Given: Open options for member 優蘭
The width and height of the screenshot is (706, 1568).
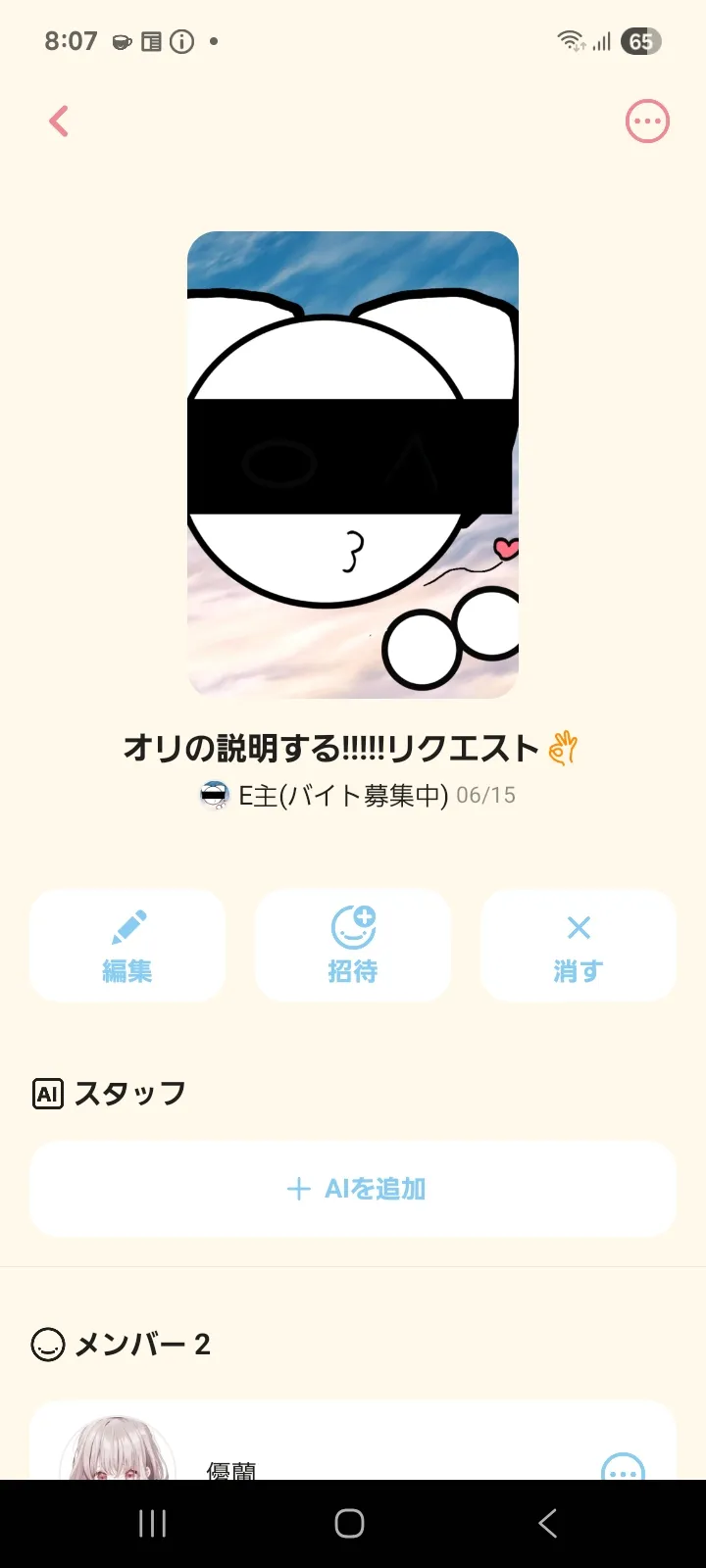Looking at the screenshot, I should pyautogui.click(x=623, y=1466).
